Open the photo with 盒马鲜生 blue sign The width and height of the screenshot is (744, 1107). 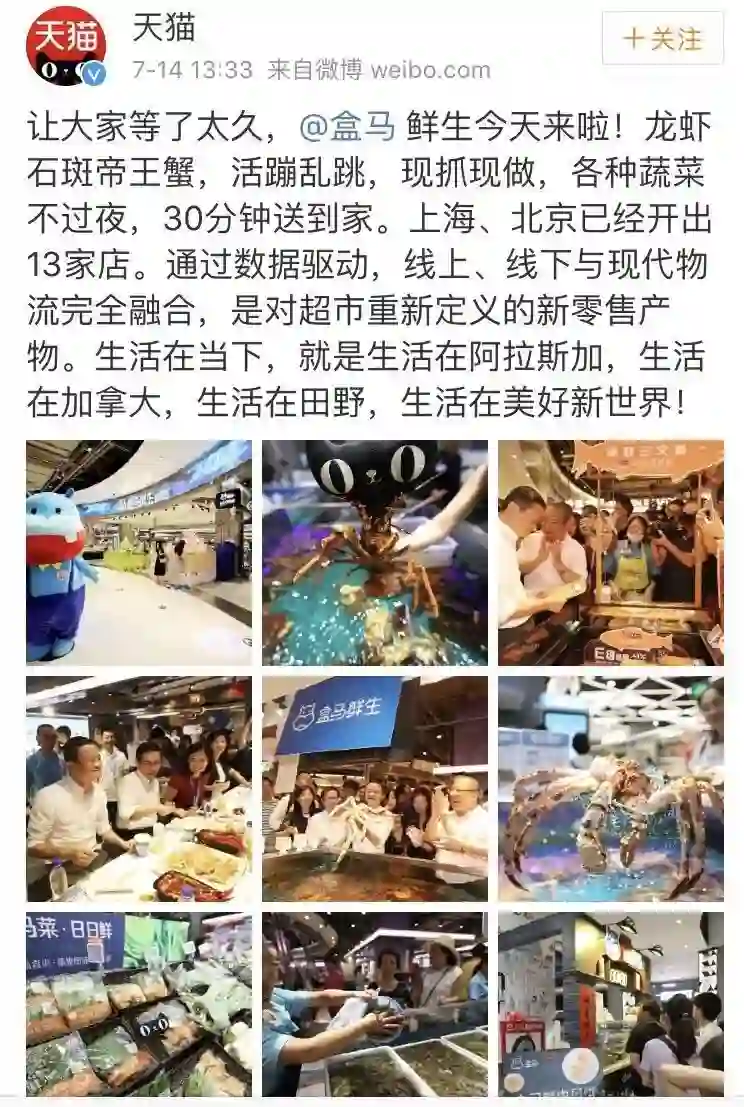375,789
